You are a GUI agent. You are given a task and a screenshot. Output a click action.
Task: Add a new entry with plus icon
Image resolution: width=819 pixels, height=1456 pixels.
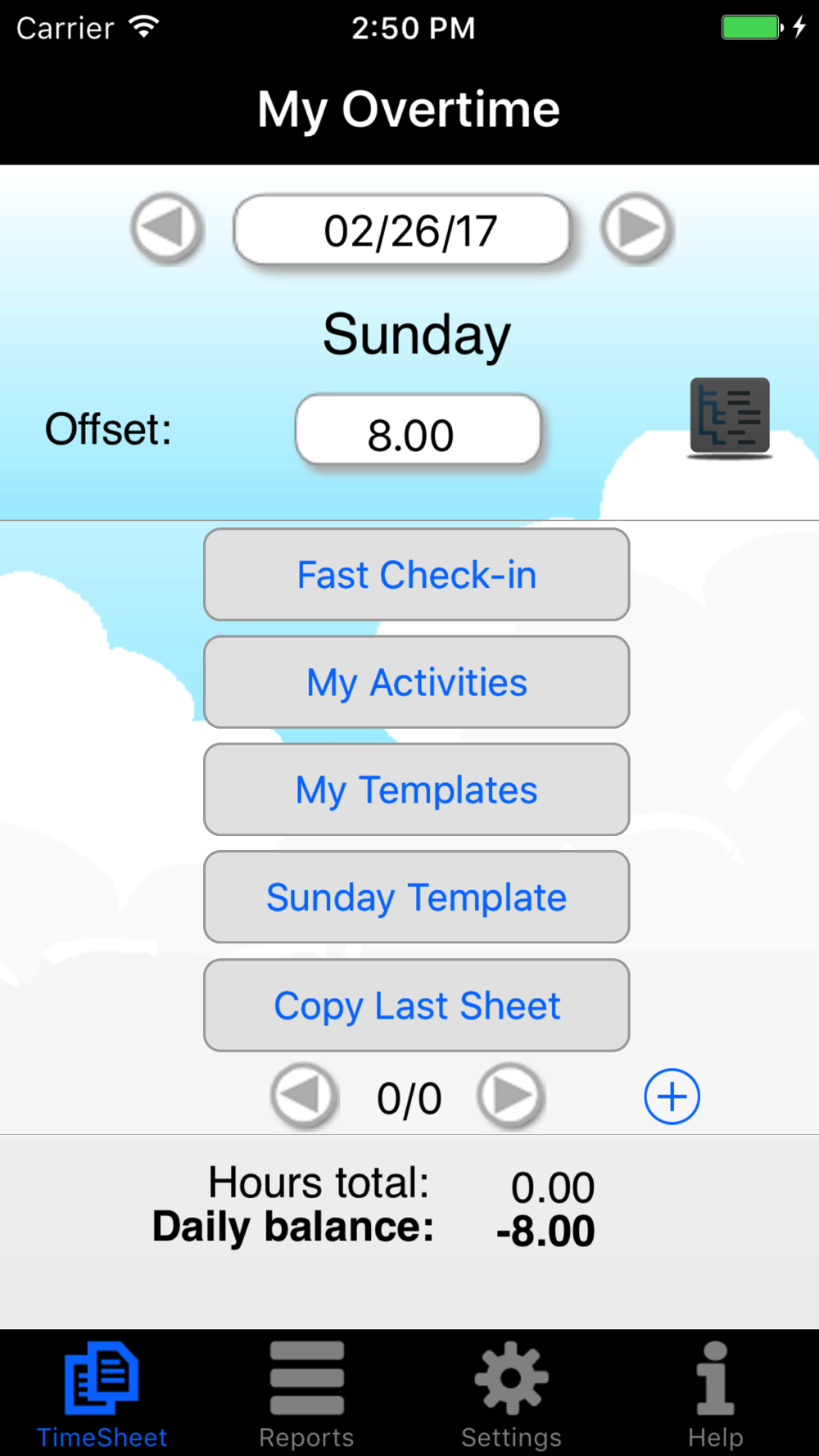[x=672, y=1097]
